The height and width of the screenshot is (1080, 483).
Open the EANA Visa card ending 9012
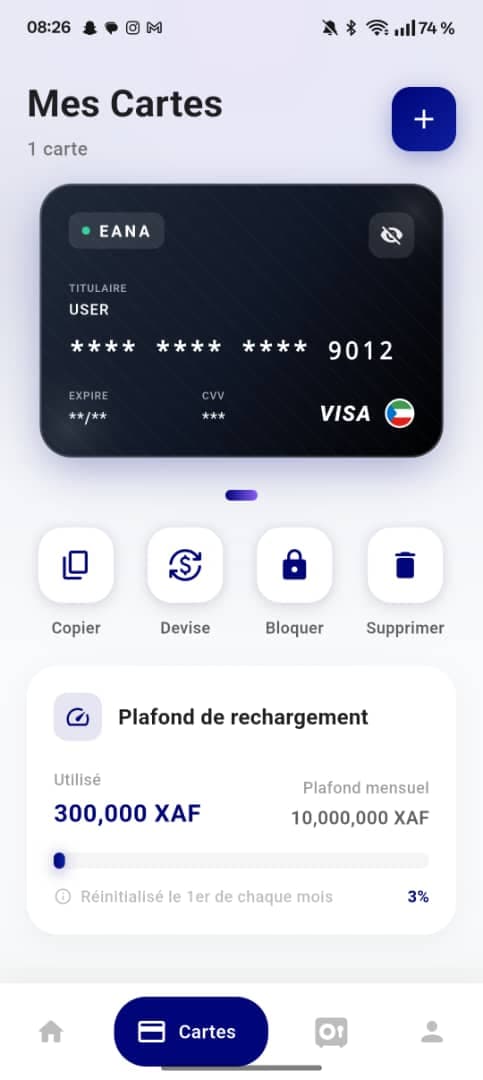(x=241, y=320)
